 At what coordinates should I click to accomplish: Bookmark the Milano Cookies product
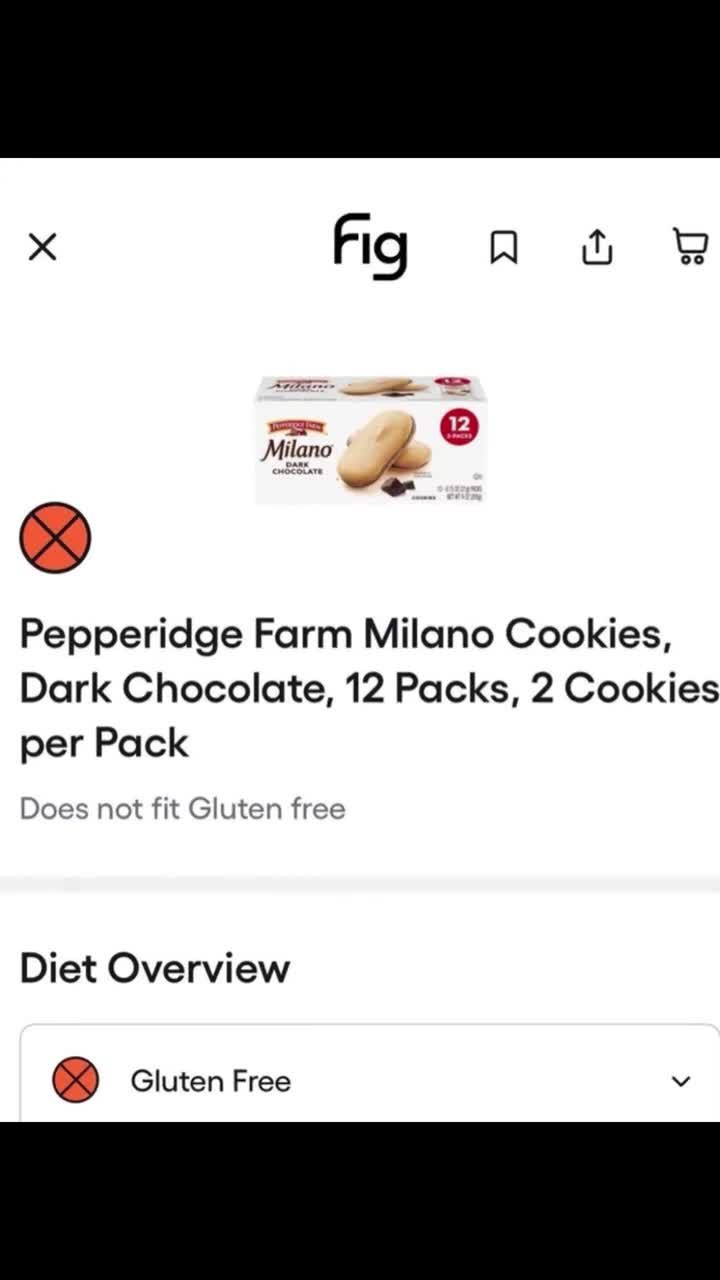[504, 247]
